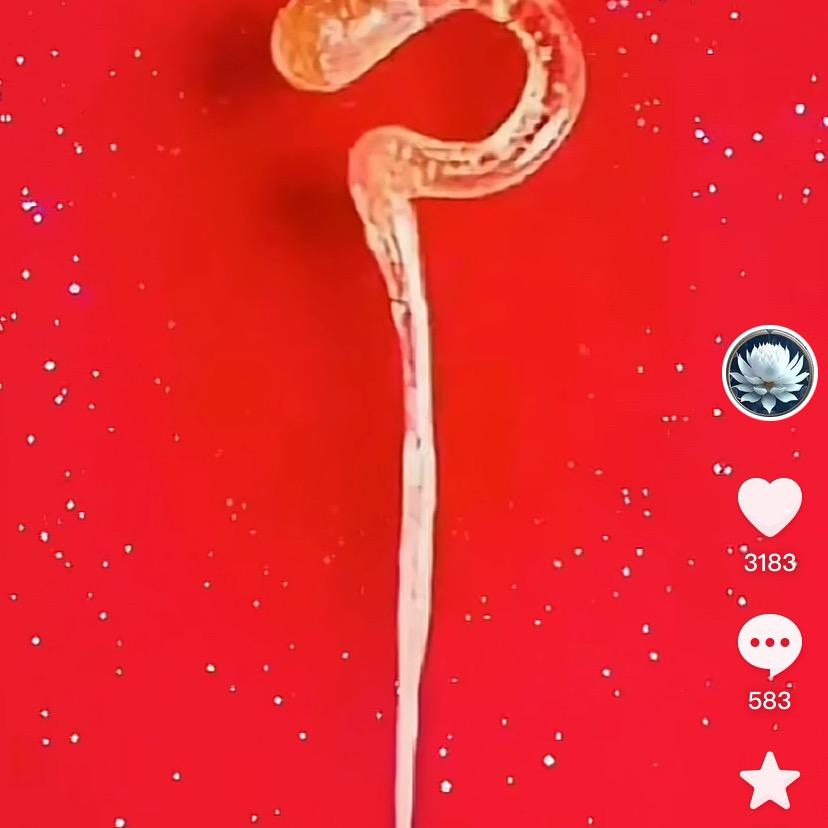Image resolution: width=828 pixels, height=828 pixels.
Task: Open the creator's lotus profile avatar
Action: click(769, 373)
